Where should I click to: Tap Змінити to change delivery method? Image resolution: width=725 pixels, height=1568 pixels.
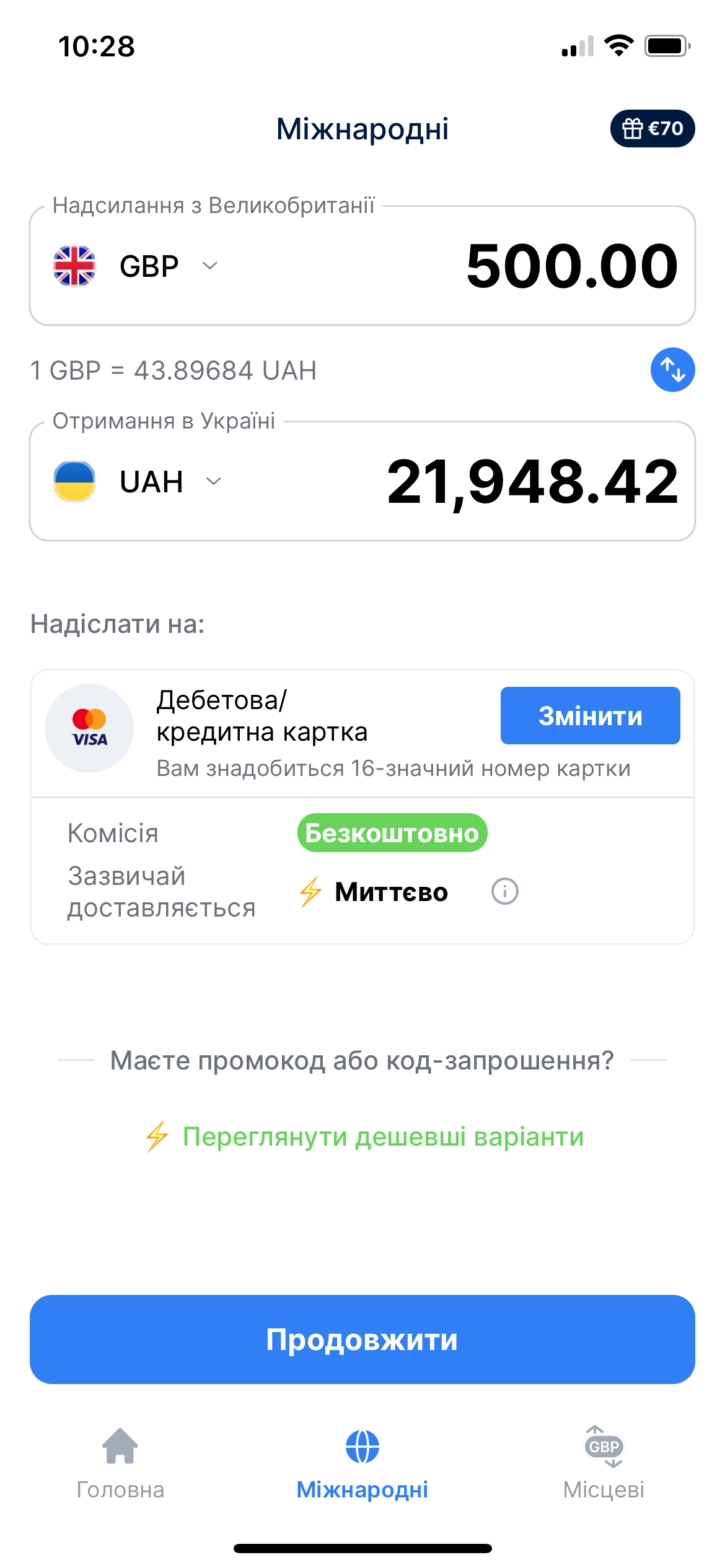coord(590,715)
